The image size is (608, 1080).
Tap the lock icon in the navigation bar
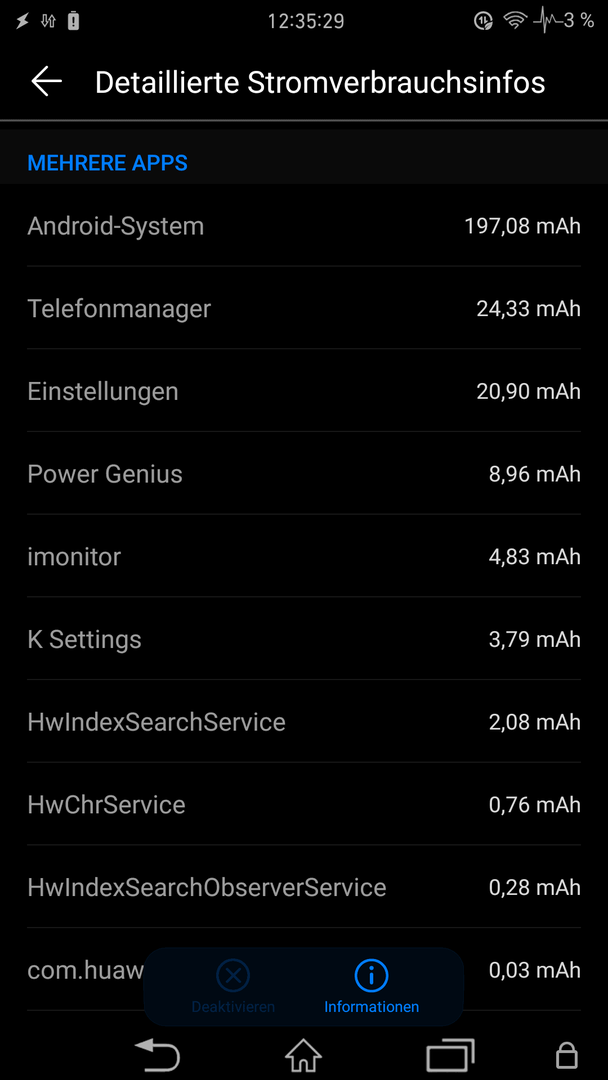coord(566,1055)
